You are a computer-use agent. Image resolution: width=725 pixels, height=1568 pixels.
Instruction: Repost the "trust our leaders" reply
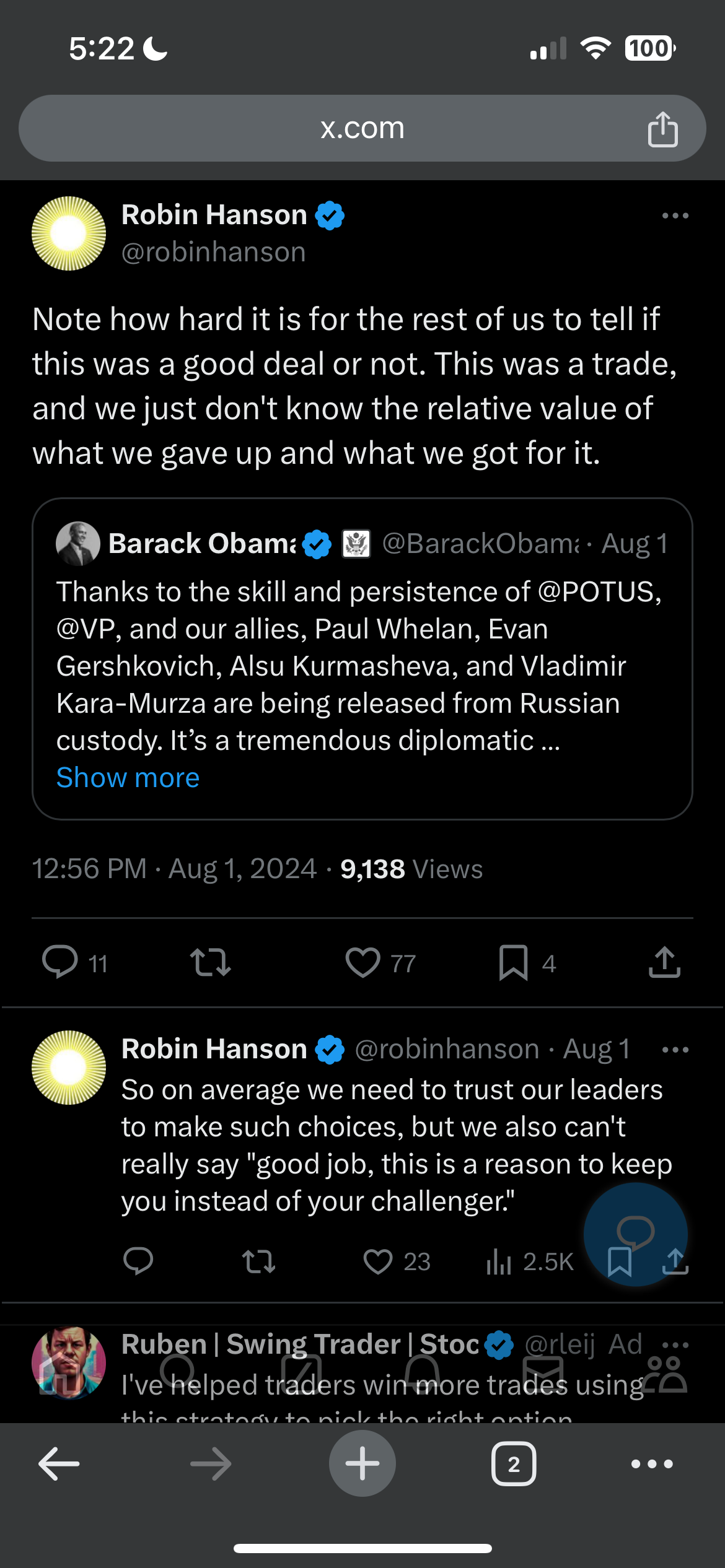pos(258,1261)
